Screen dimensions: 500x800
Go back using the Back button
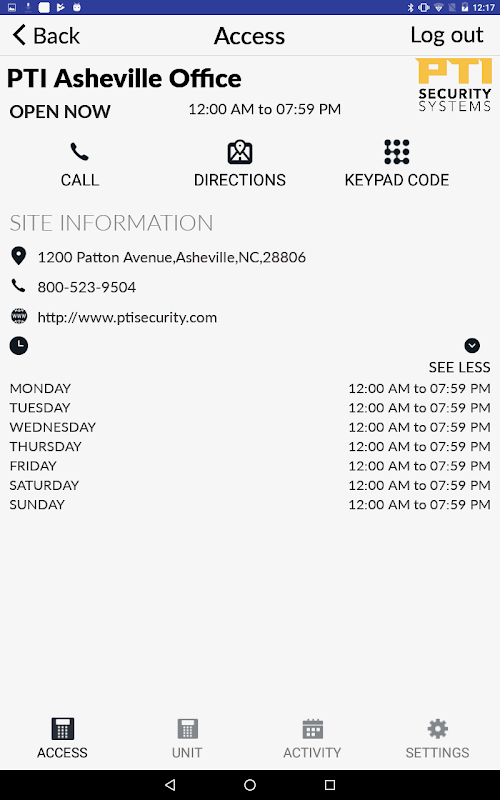[x=46, y=36]
